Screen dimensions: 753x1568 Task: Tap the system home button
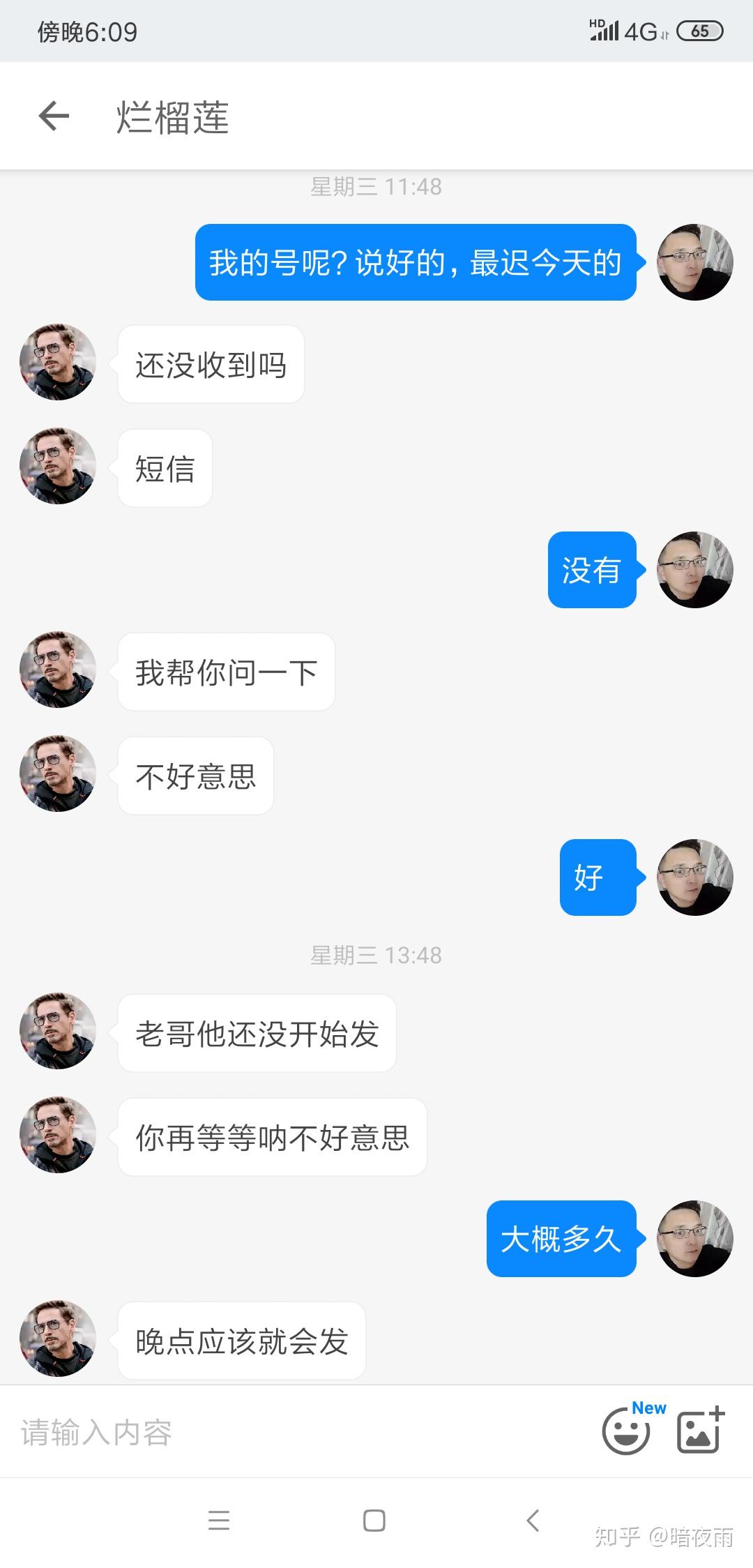[x=374, y=1521]
